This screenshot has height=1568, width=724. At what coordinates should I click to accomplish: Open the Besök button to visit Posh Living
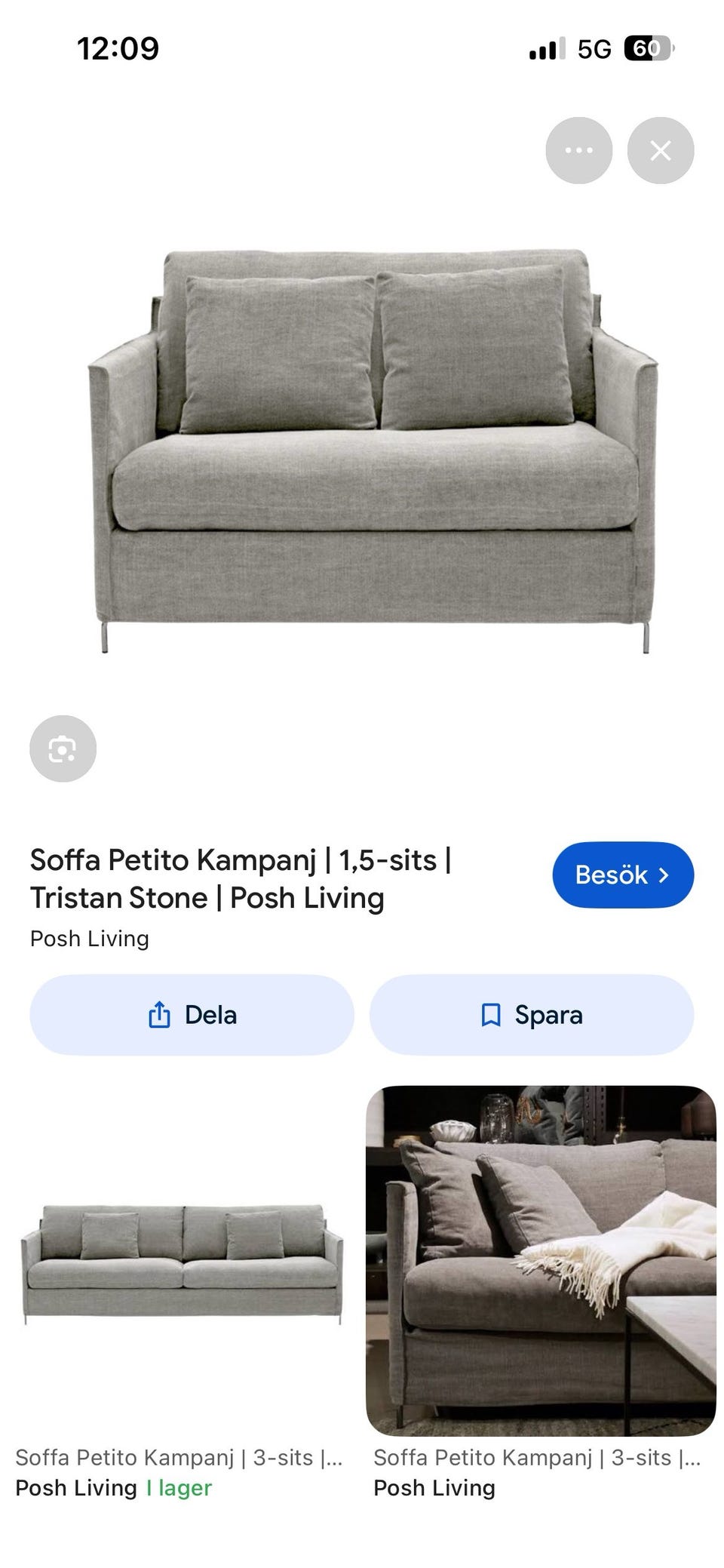coord(622,875)
